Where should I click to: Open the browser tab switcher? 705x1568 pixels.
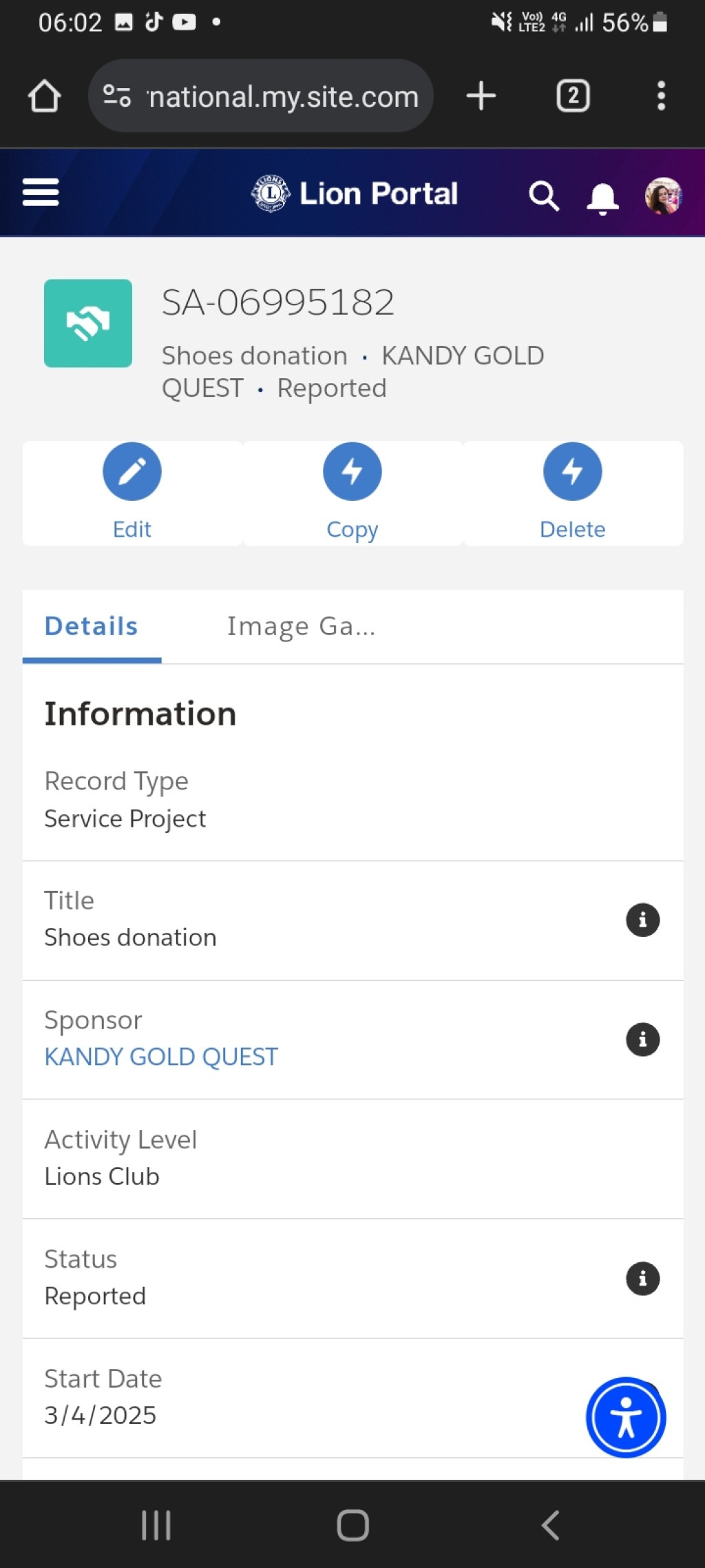[x=573, y=96]
